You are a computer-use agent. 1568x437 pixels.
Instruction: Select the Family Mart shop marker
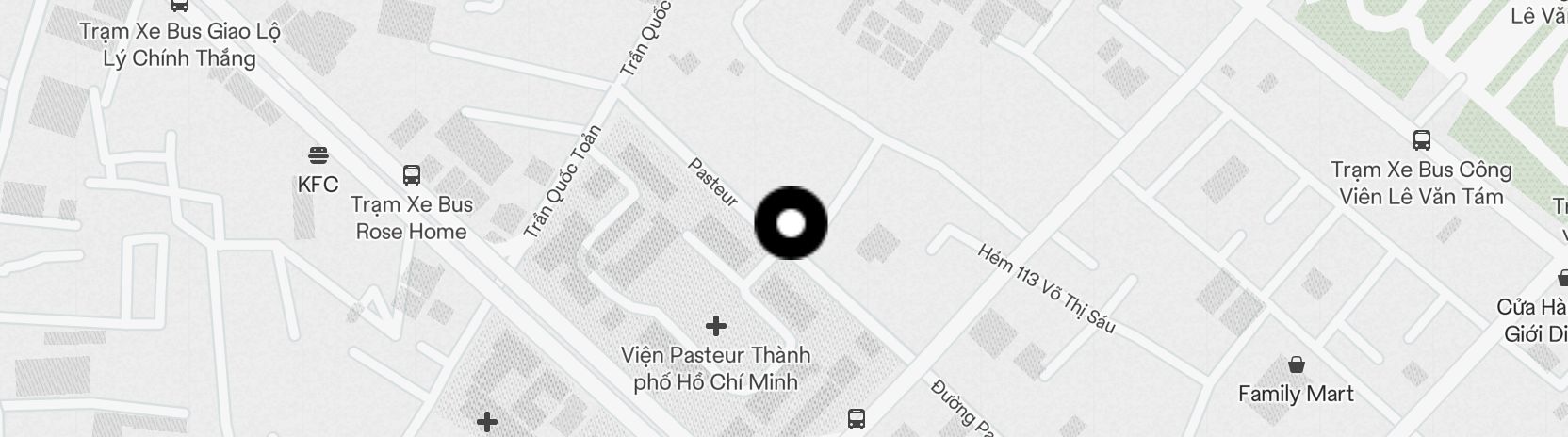coord(1297,364)
